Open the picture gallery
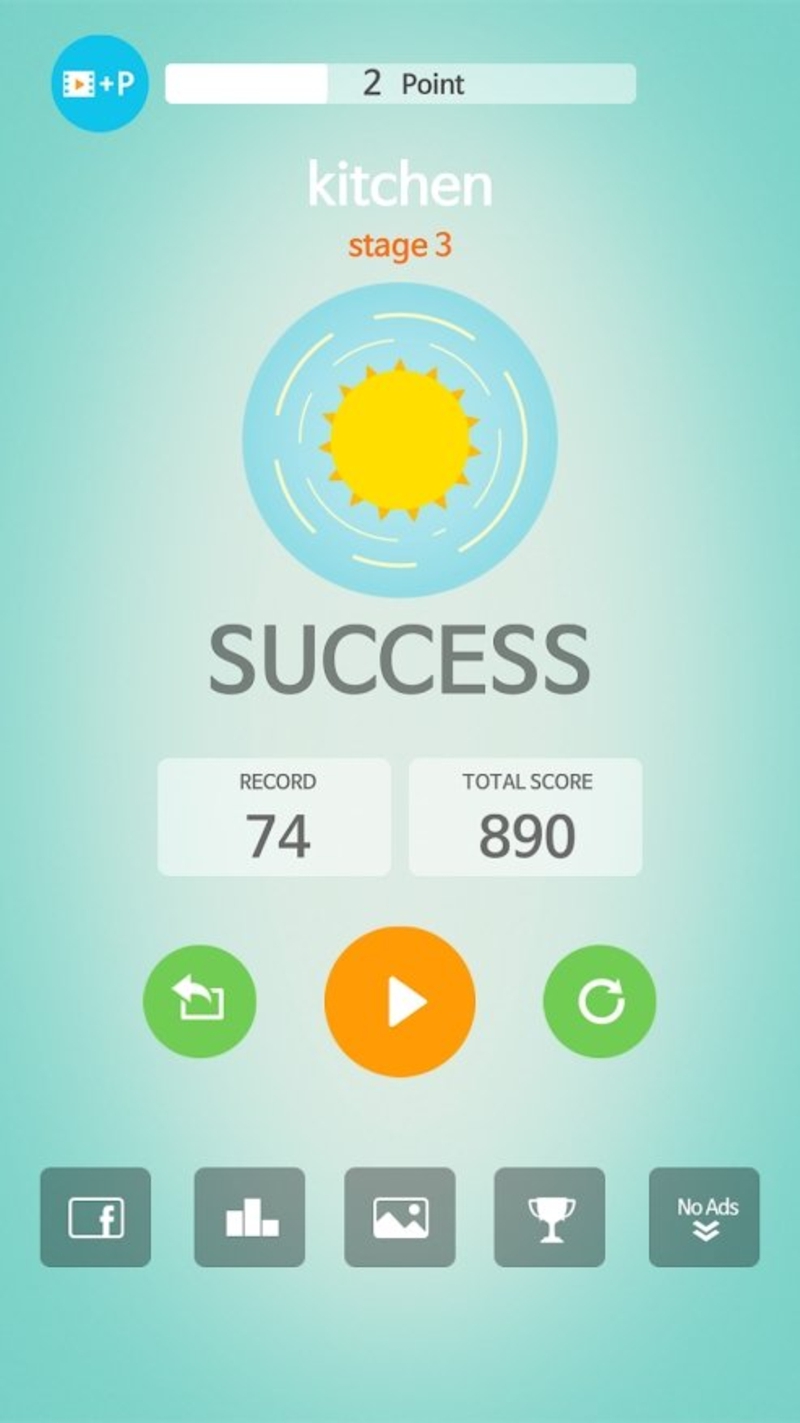 (400, 1217)
